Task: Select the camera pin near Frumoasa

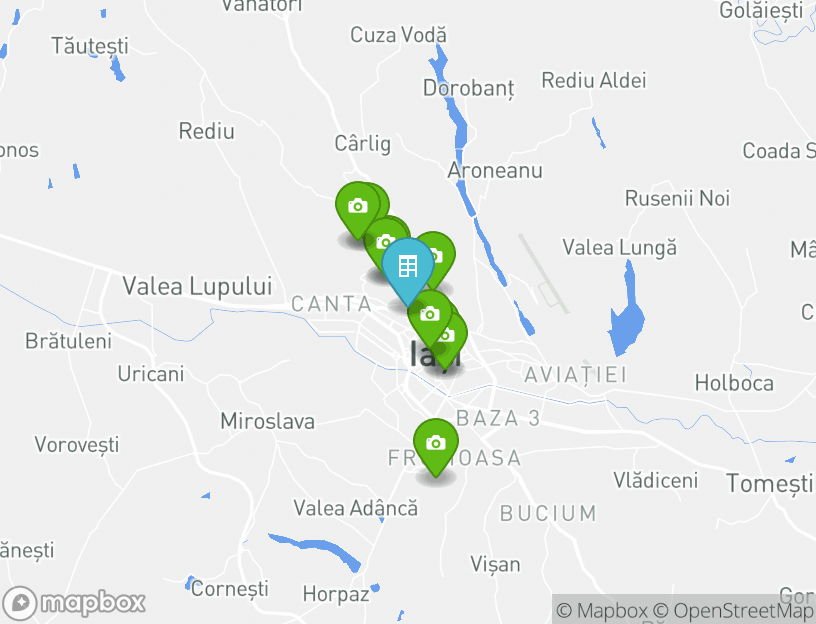Action: 436,443
